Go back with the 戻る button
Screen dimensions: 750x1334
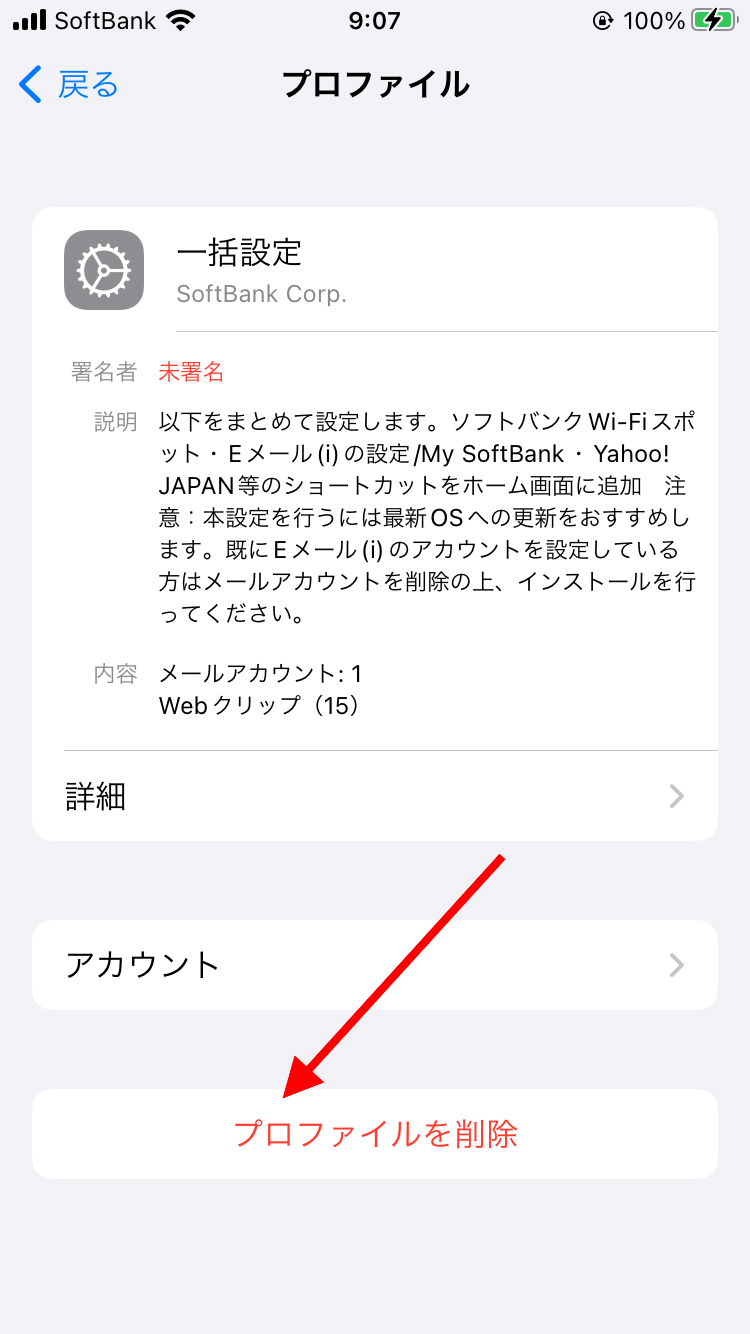pos(68,85)
